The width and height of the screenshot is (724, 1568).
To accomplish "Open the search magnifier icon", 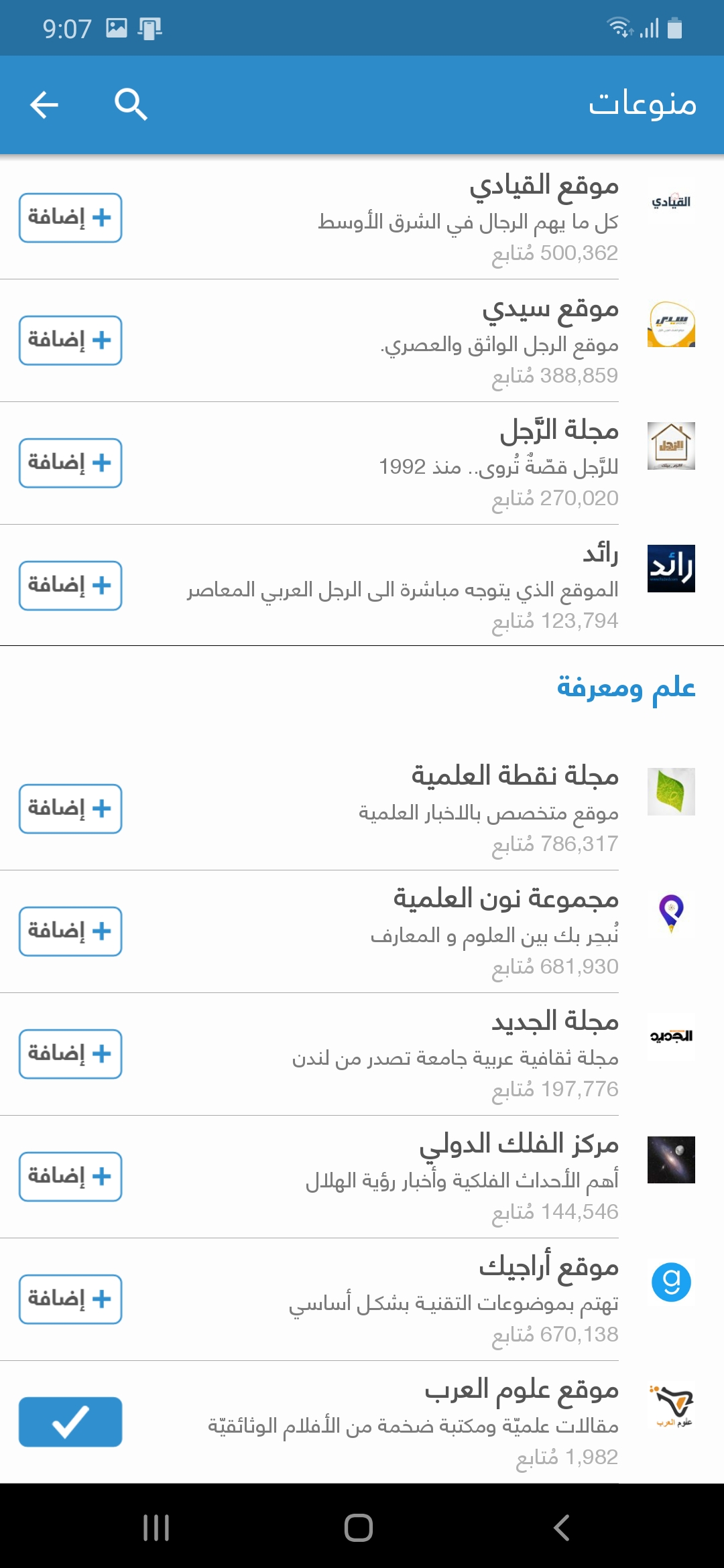I will (131, 105).
